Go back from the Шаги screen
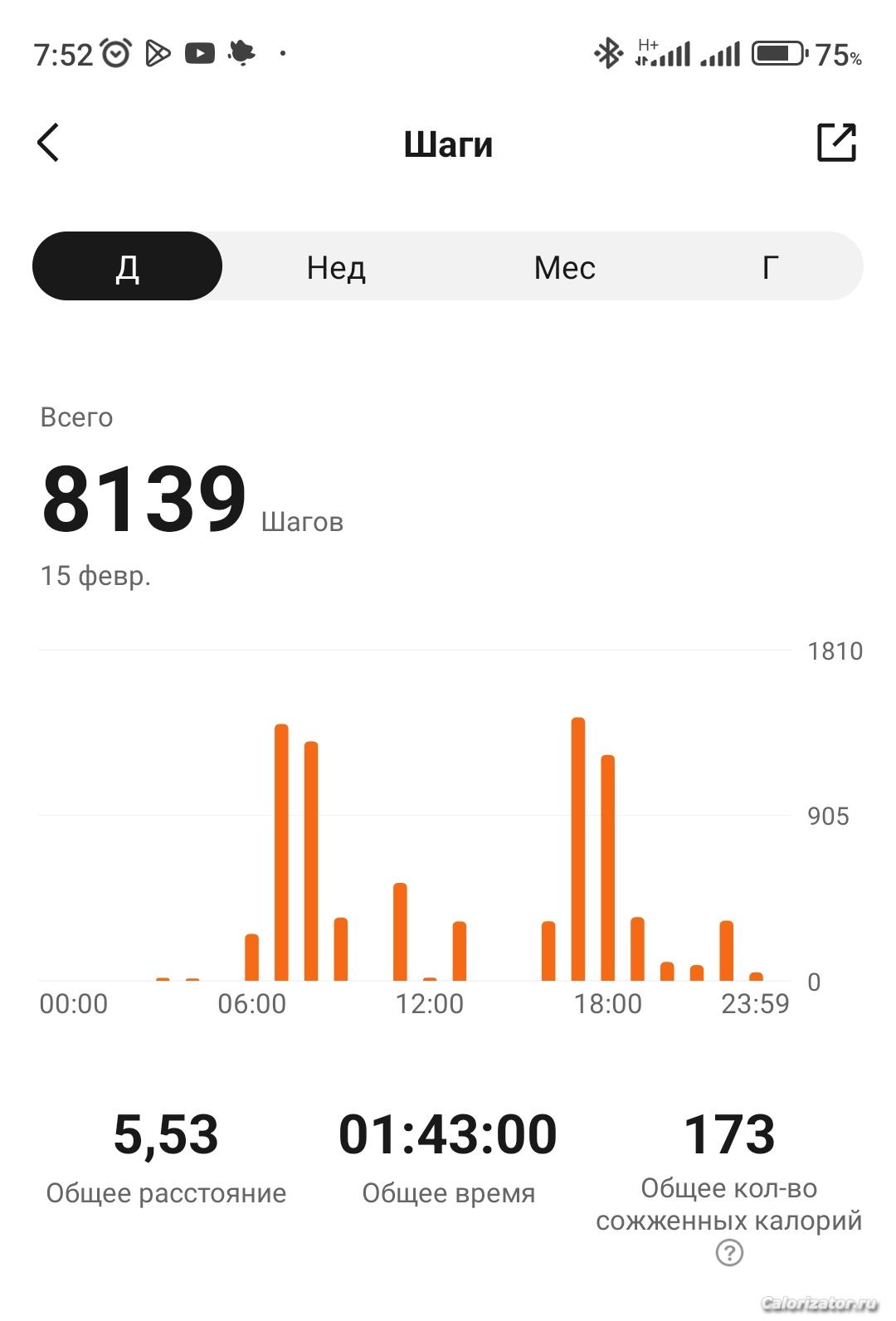Image resolution: width=896 pixels, height=1321 pixels. [48, 143]
